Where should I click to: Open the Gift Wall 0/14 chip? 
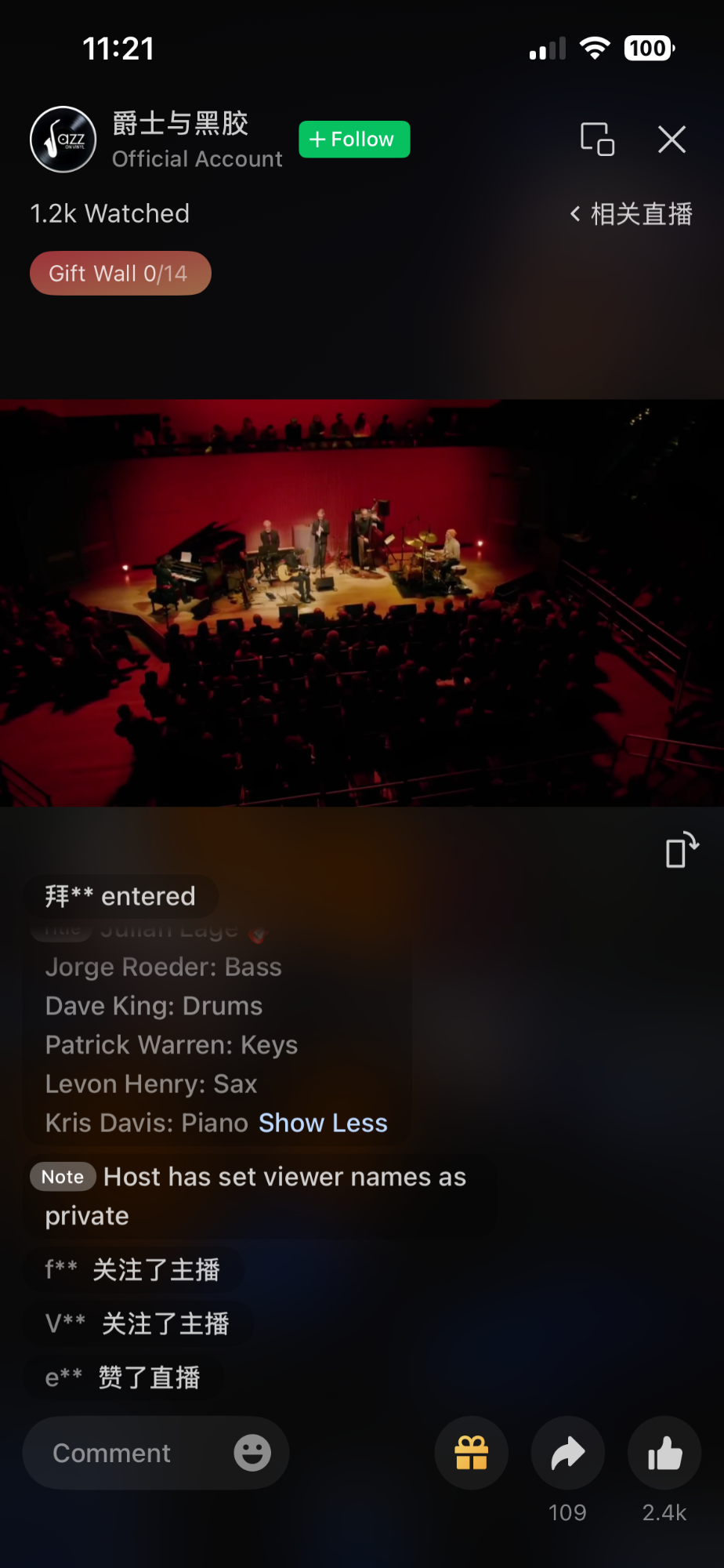(x=121, y=273)
